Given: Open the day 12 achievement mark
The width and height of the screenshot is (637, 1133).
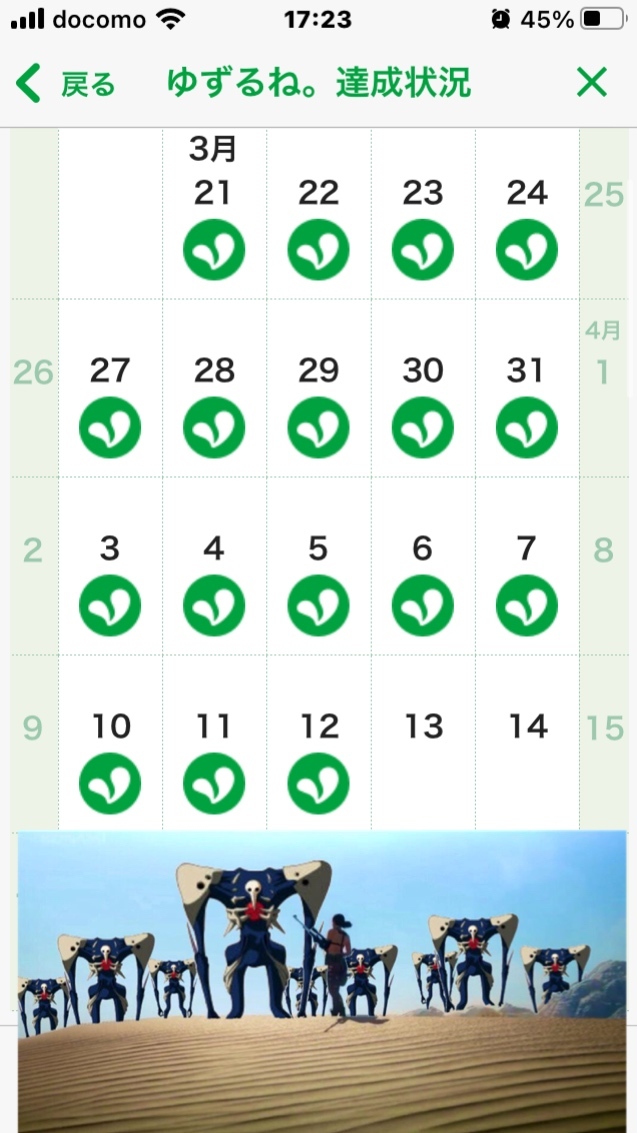Looking at the screenshot, I should click(x=318, y=783).
